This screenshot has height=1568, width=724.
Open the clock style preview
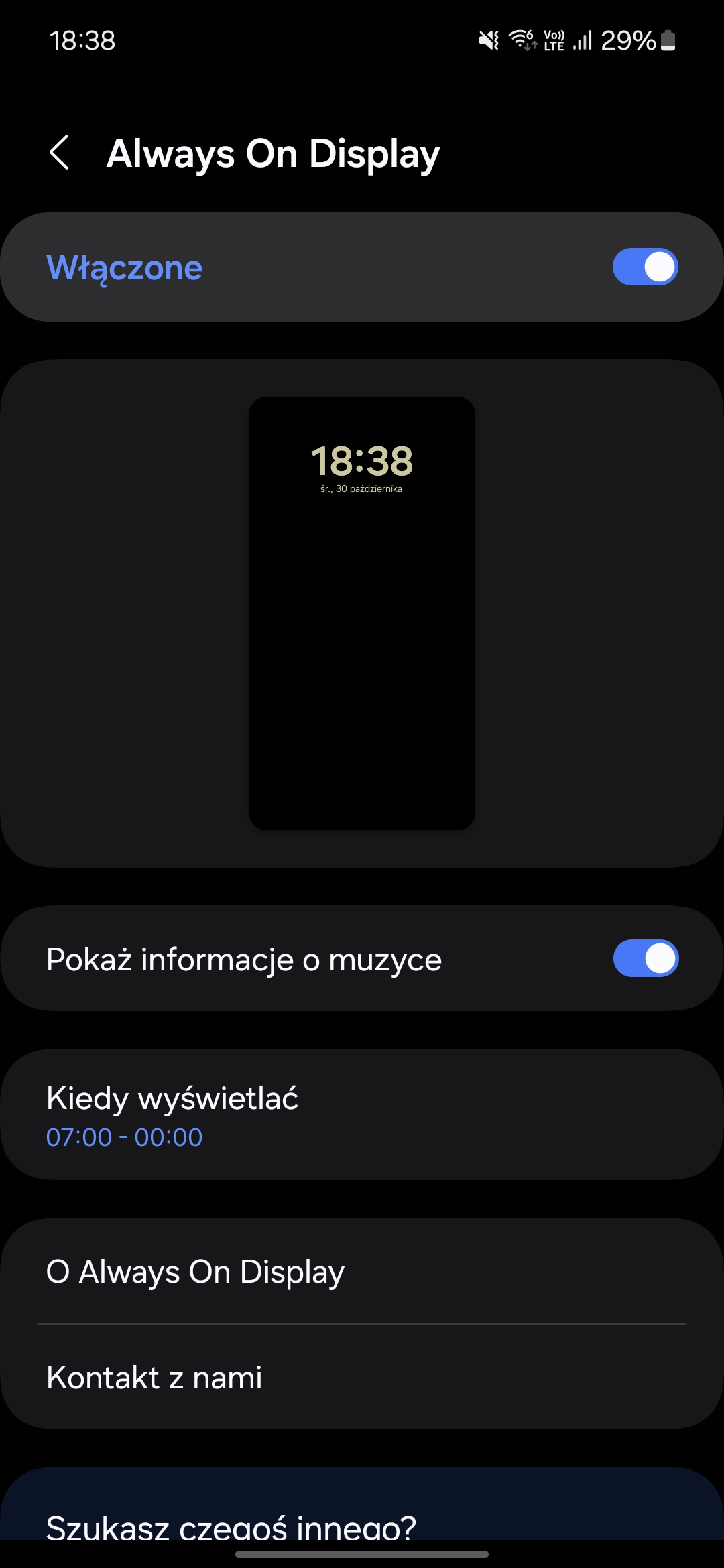(x=362, y=613)
